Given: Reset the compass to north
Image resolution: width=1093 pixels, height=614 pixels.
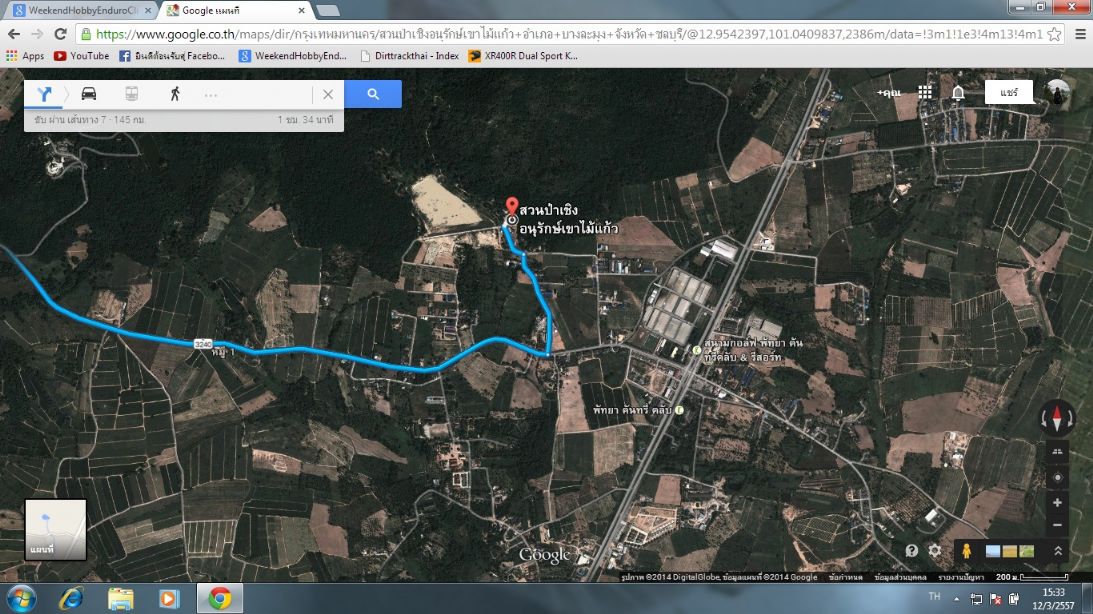Looking at the screenshot, I should tap(1058, 417).
